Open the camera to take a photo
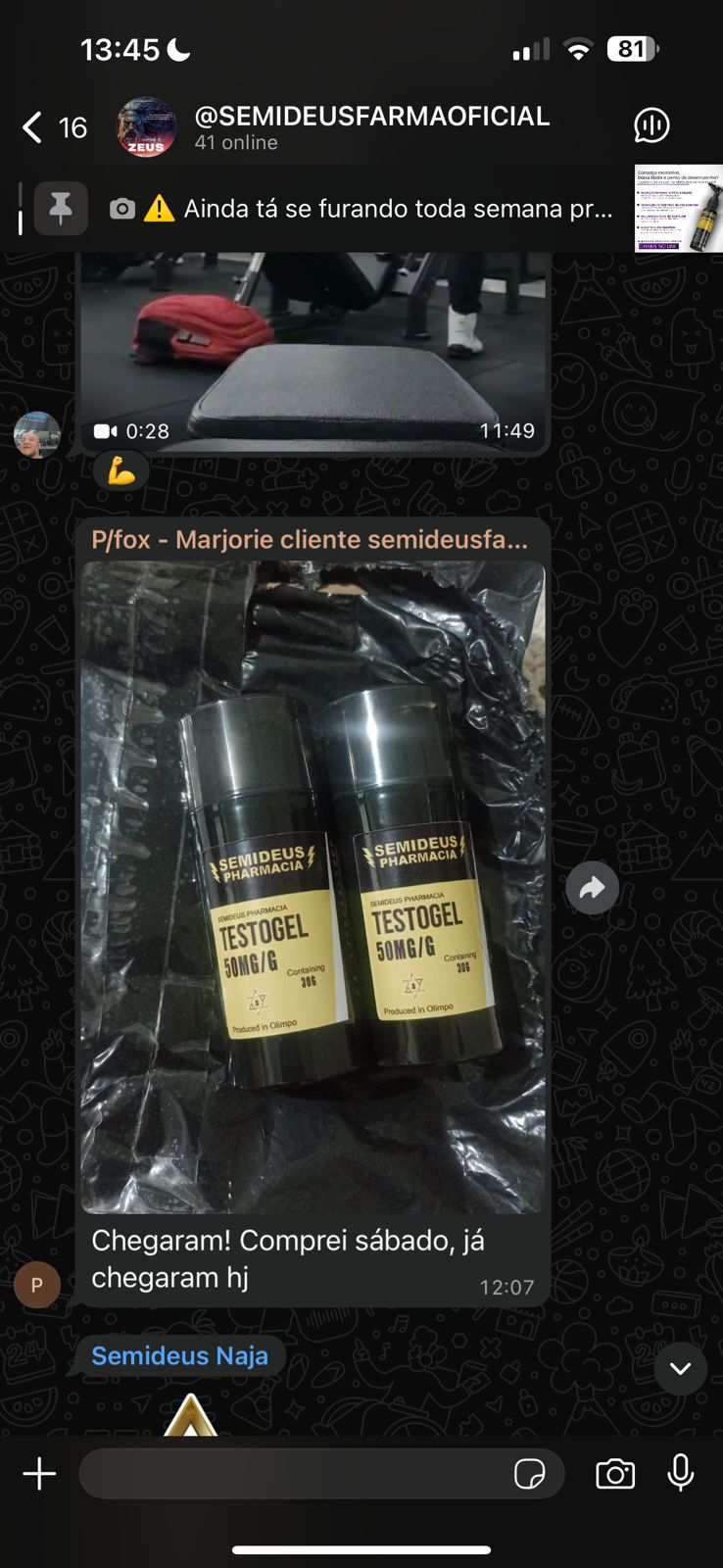This screenshot has width=723, height=1568. click(x=615, y=1474)
